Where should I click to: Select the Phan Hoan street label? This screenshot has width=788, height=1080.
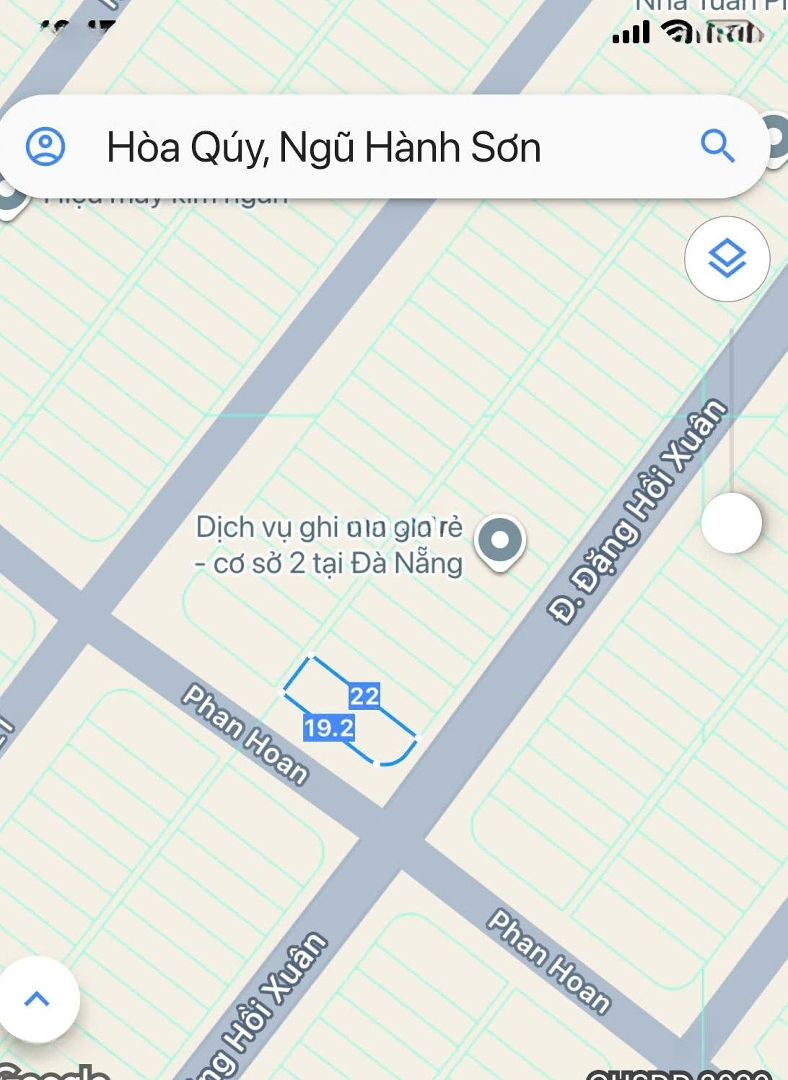click(x=243, y=735)
